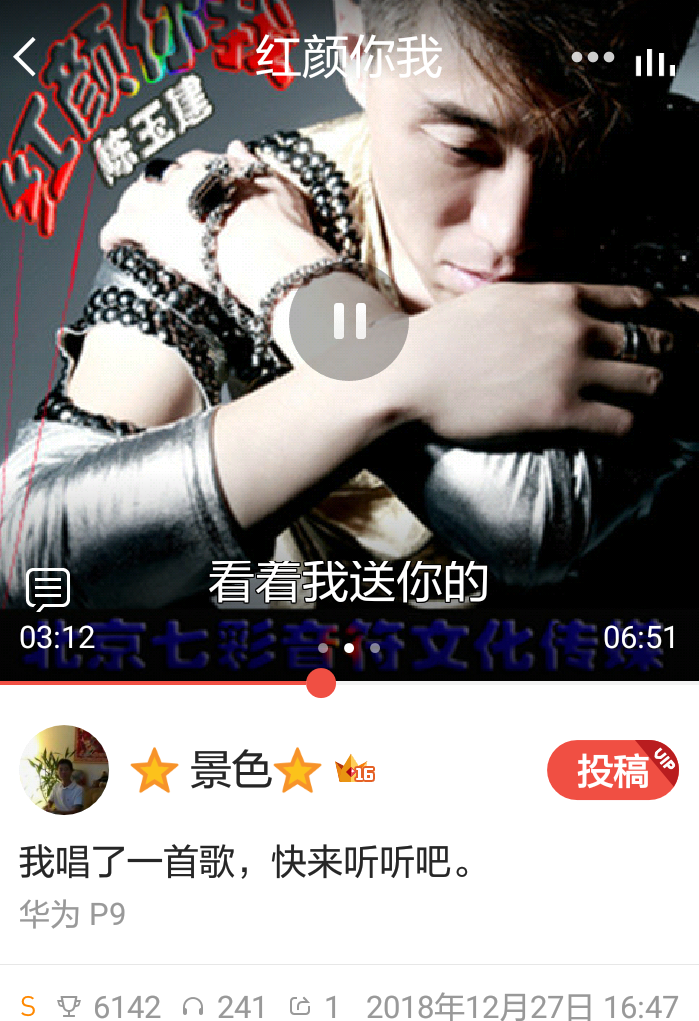This screenshot has width=699, height=1021.
Task: Go back using the top-left arrow
Action: point(26,57)
